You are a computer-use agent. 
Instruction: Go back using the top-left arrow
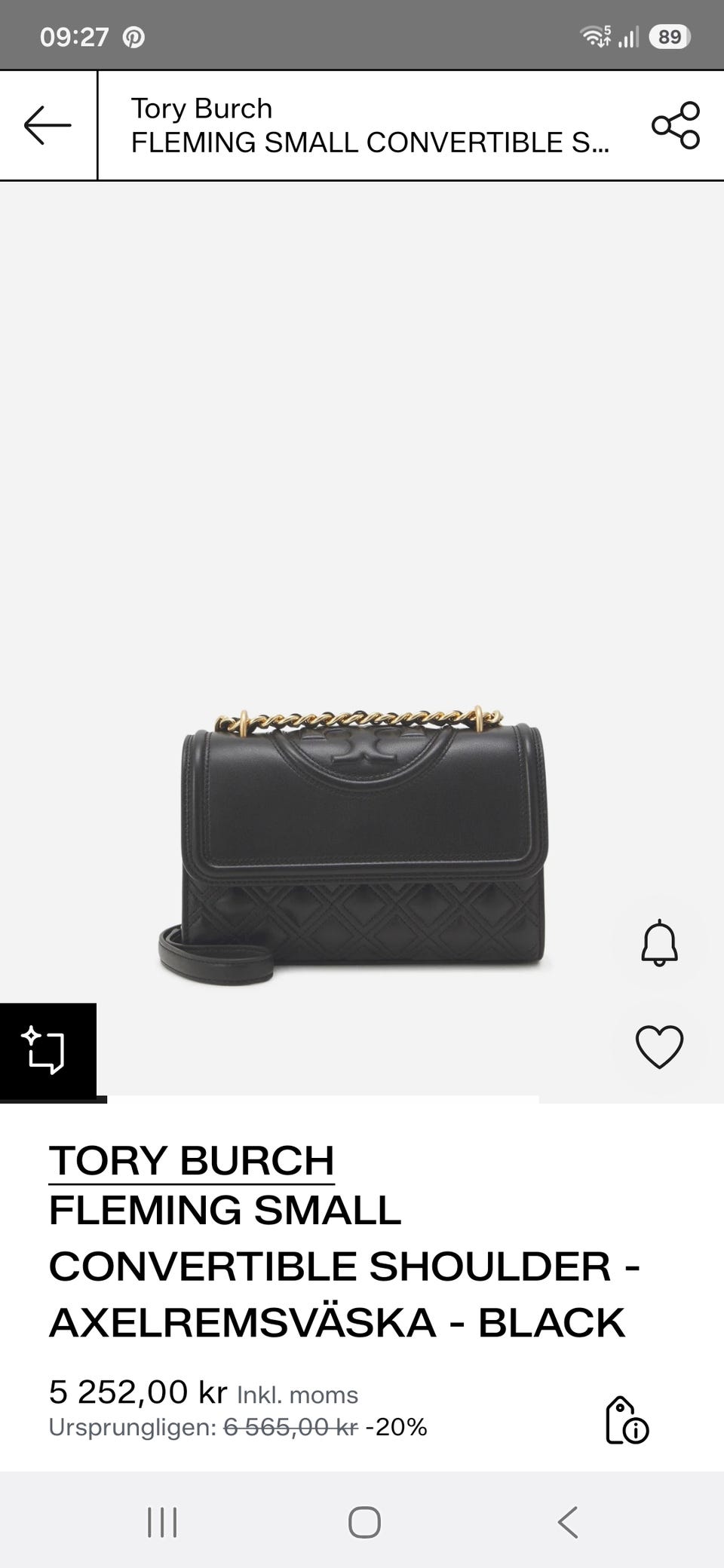[x=48, y=125]
